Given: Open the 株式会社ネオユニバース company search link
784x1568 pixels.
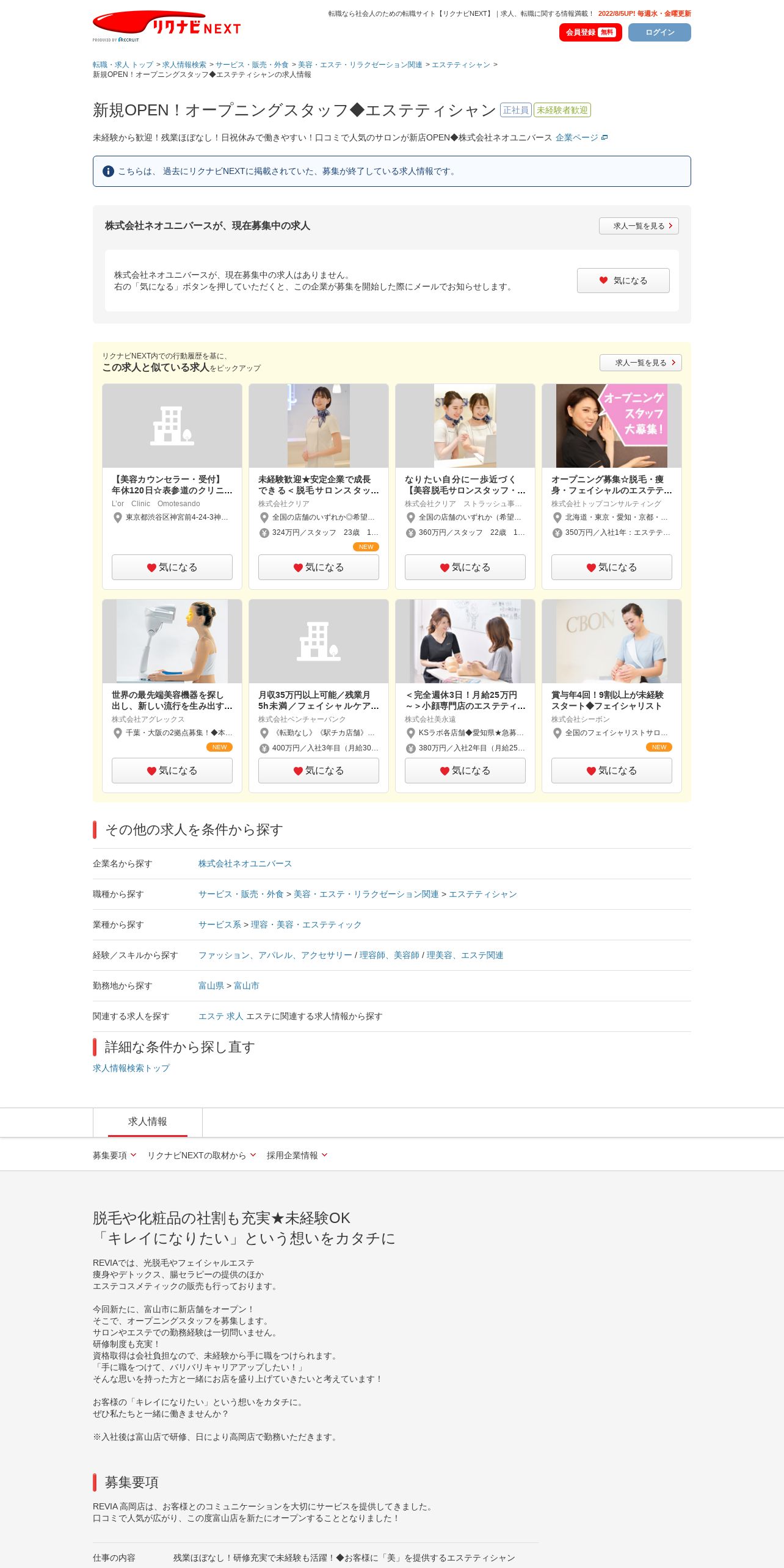Looking at the screenshot, I should [245, 863].
